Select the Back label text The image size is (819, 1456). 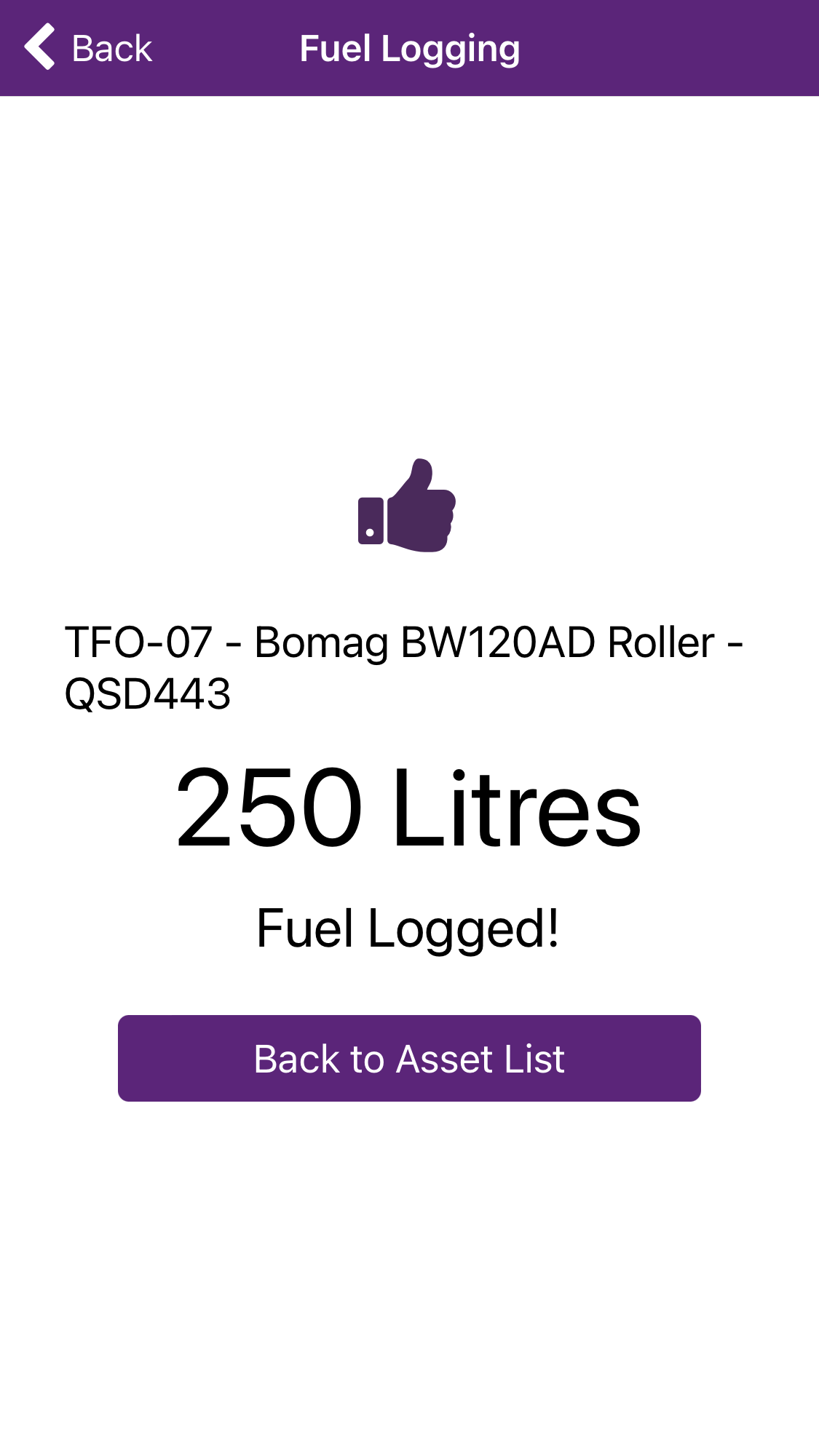click(110, 47)
